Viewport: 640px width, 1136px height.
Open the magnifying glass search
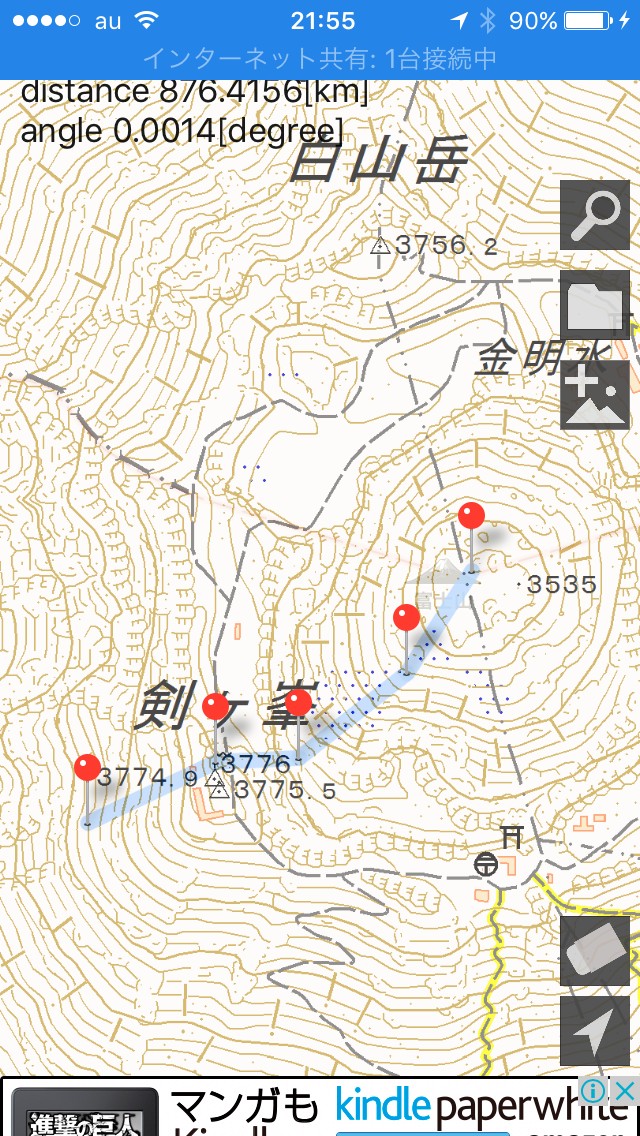point(594,215)
